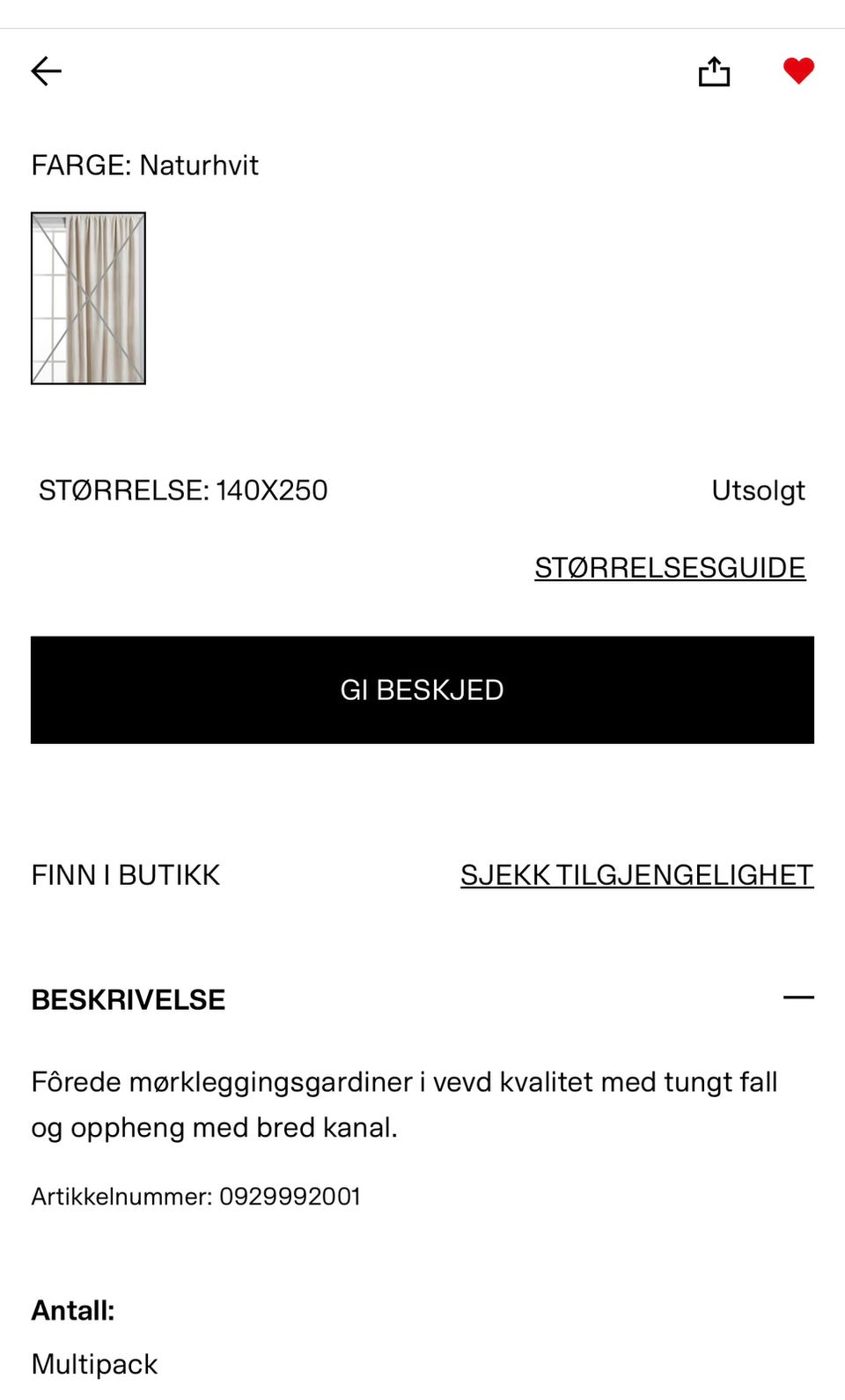Click the BESKRIVELSE heading
This screenshot has height=1400, width=845.
pos(128,999)
